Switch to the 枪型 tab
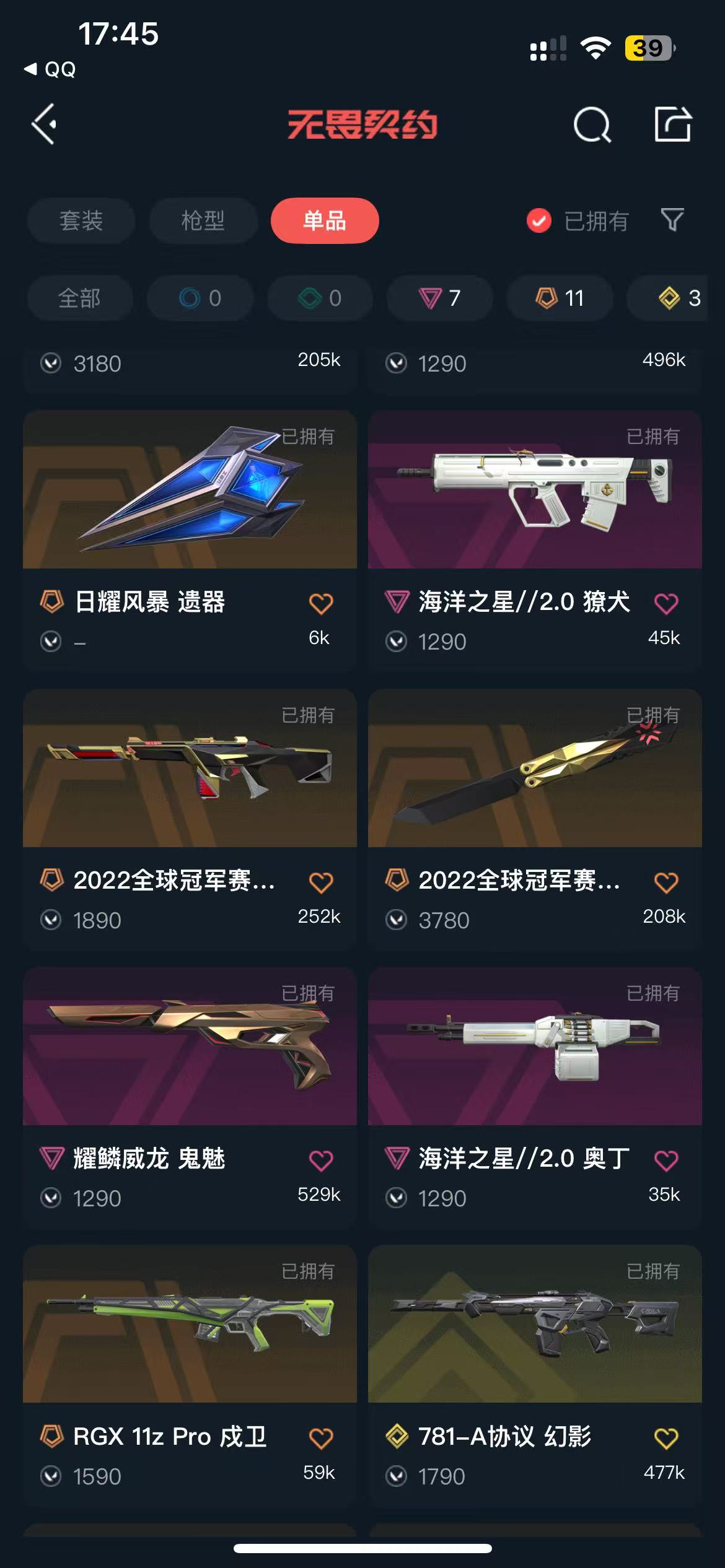 click(x=203, y=220)
